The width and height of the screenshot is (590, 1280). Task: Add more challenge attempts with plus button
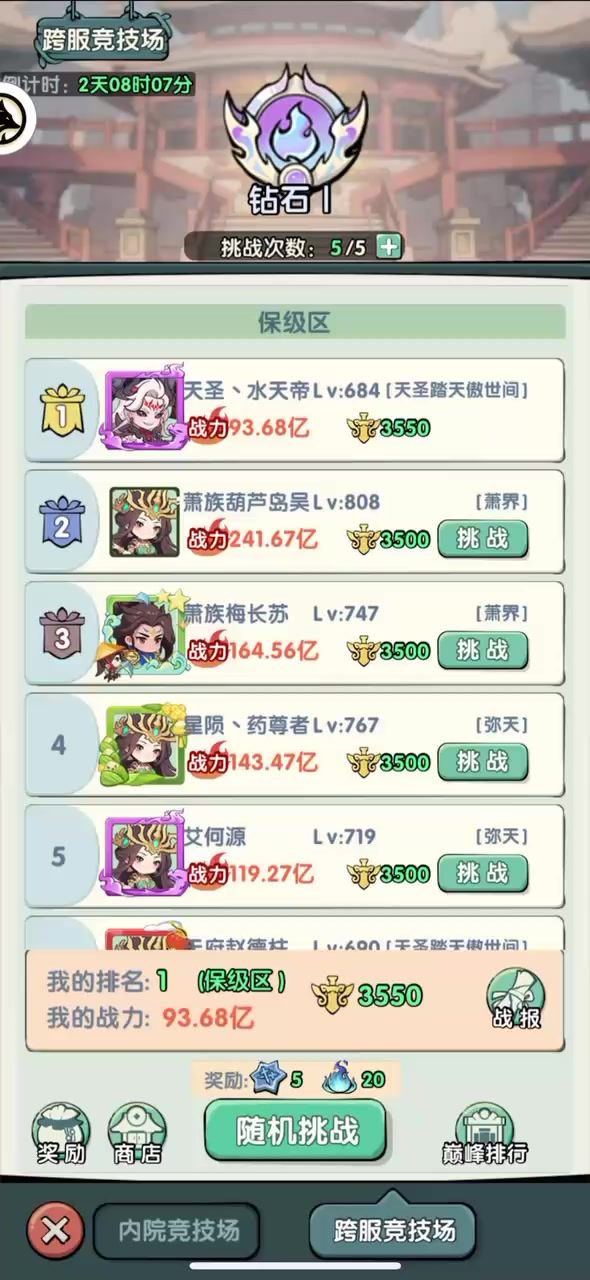point(389,247)
